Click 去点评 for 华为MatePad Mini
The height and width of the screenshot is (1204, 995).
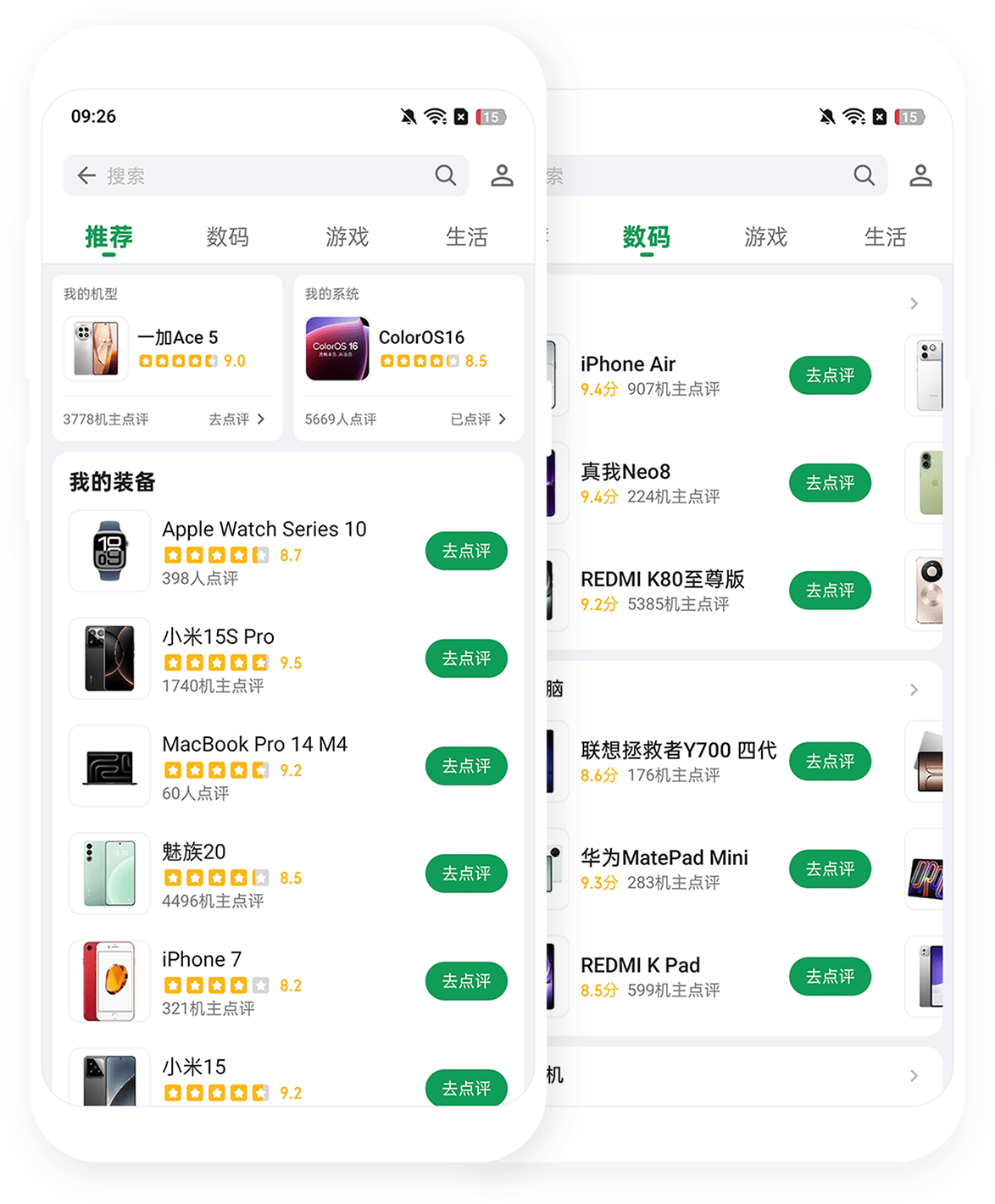pos(830,868)
